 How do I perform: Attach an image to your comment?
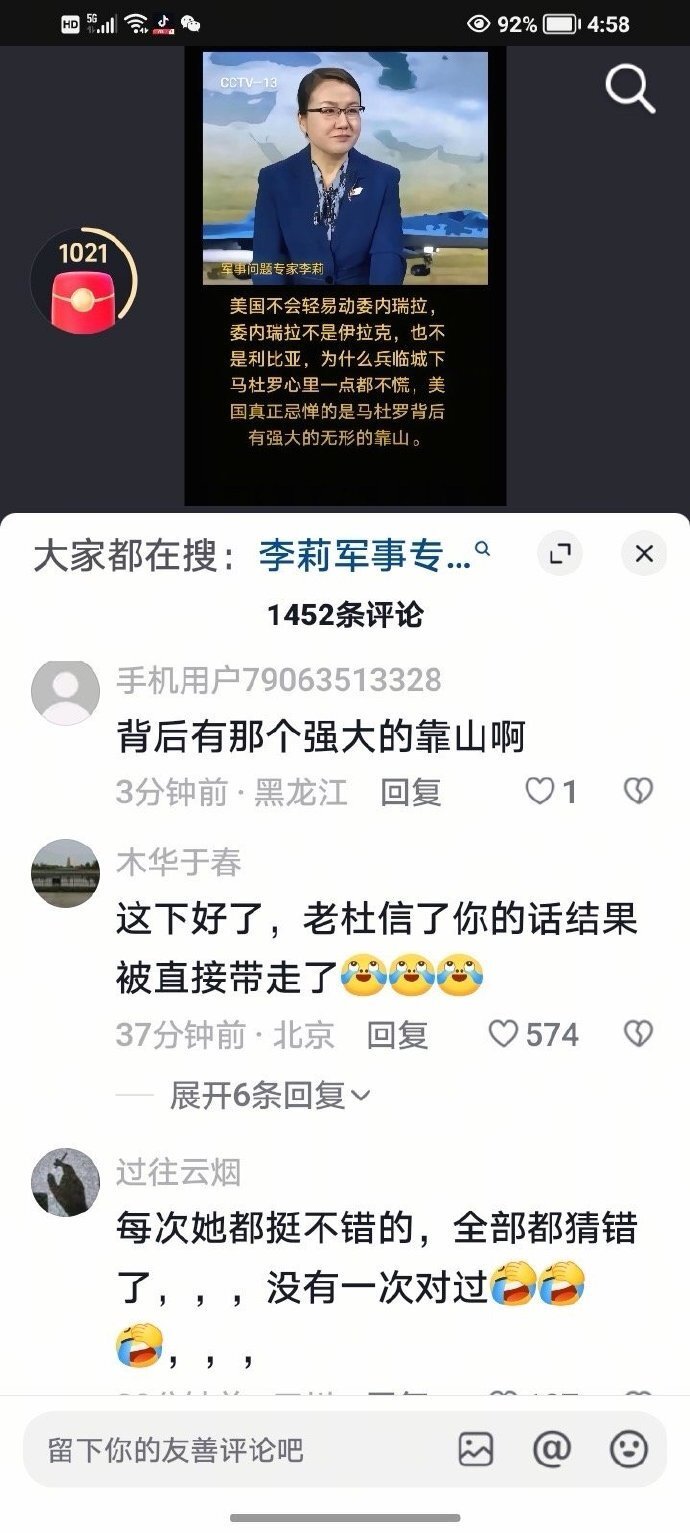click(476, 1449)
